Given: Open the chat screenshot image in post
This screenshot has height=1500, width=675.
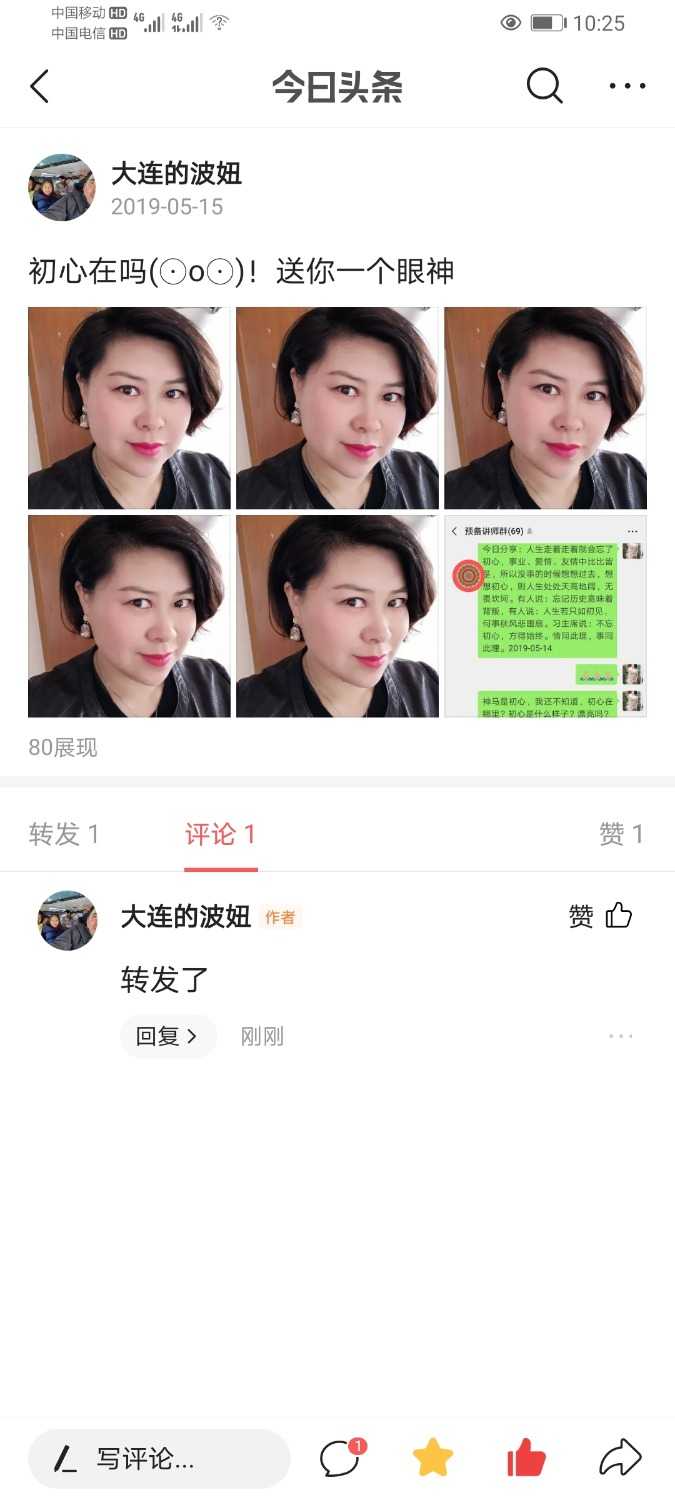Looking at the screenshot, I should point(545,616).
